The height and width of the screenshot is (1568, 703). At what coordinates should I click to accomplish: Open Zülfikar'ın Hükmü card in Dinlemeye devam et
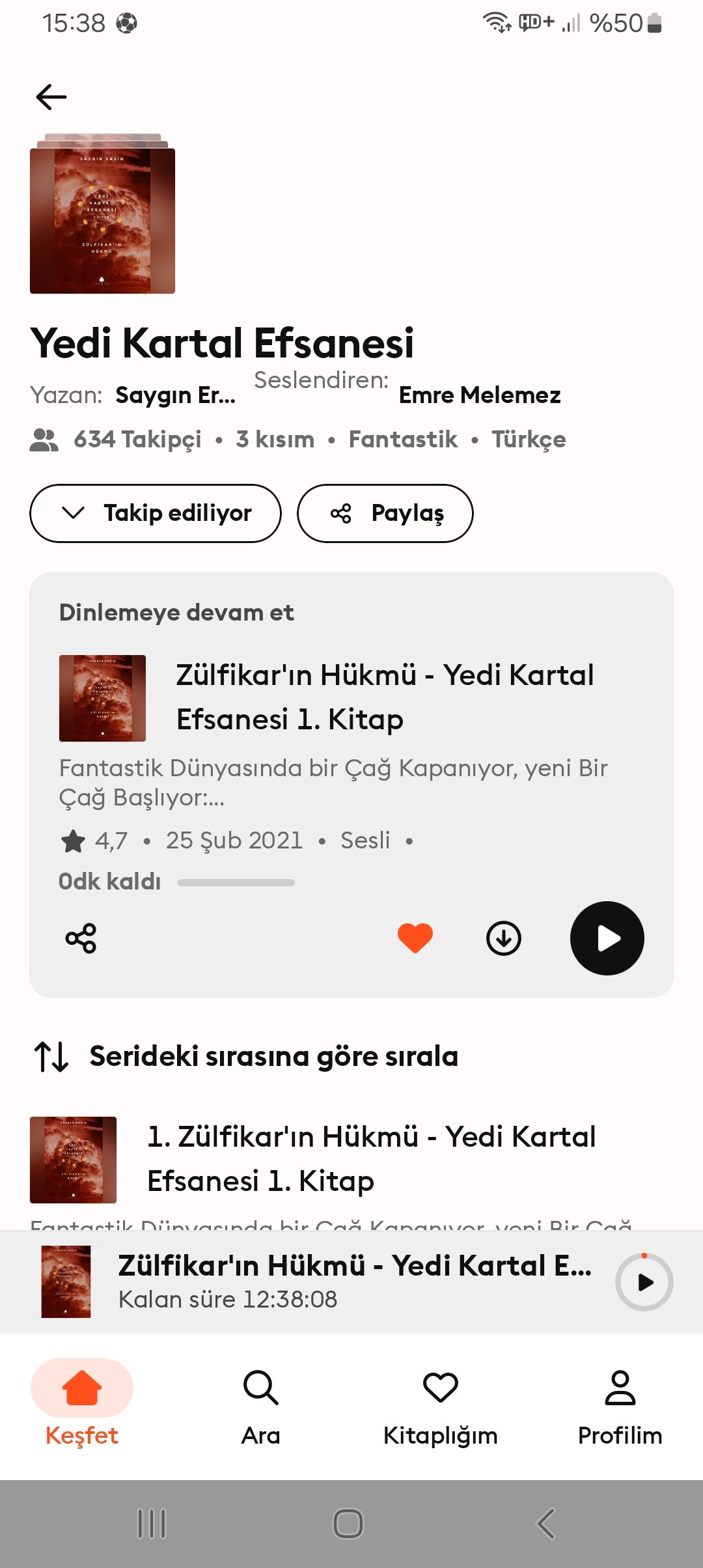click(384, 697)
